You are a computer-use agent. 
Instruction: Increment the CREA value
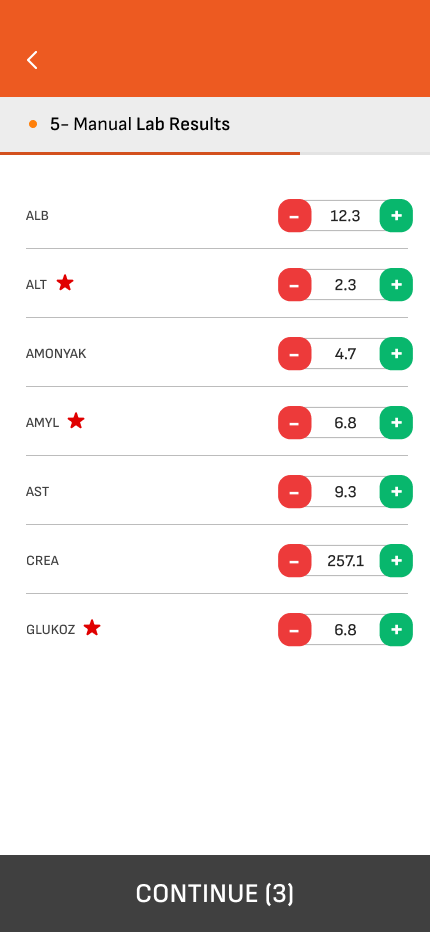coord(396,561)
